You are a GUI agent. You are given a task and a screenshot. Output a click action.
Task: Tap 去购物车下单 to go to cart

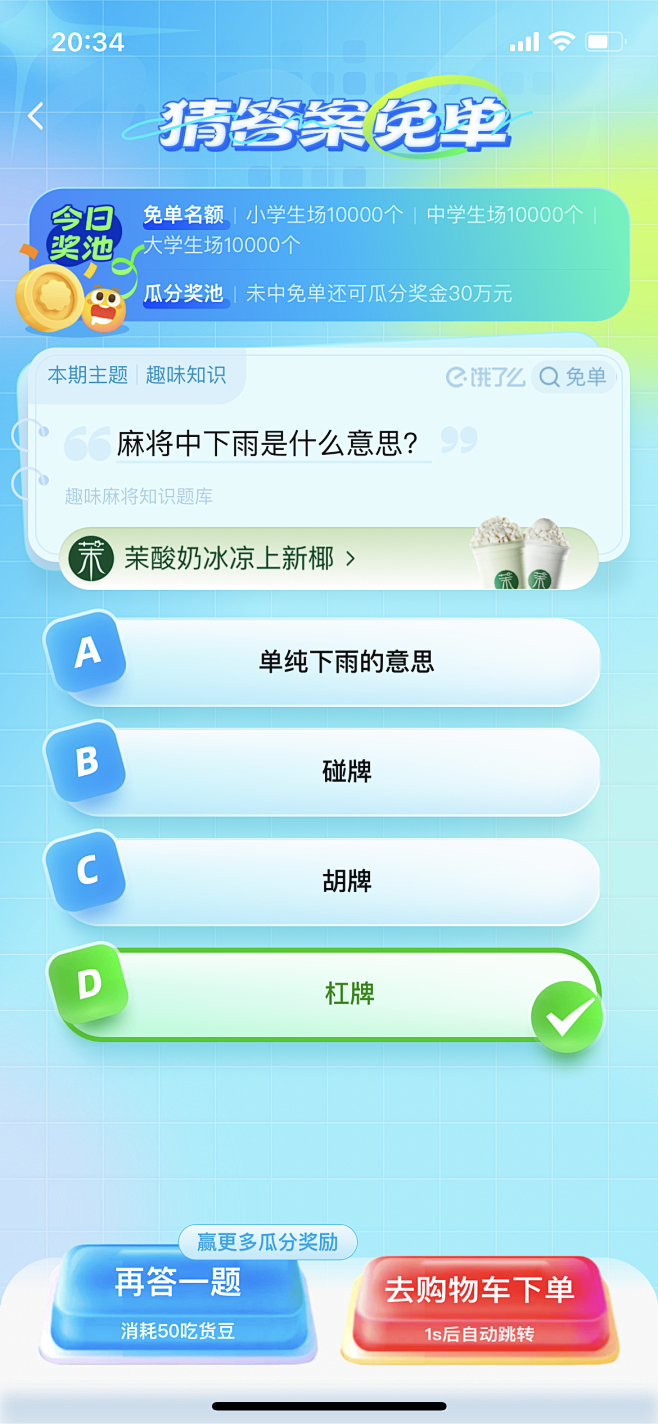(479, 1304)
